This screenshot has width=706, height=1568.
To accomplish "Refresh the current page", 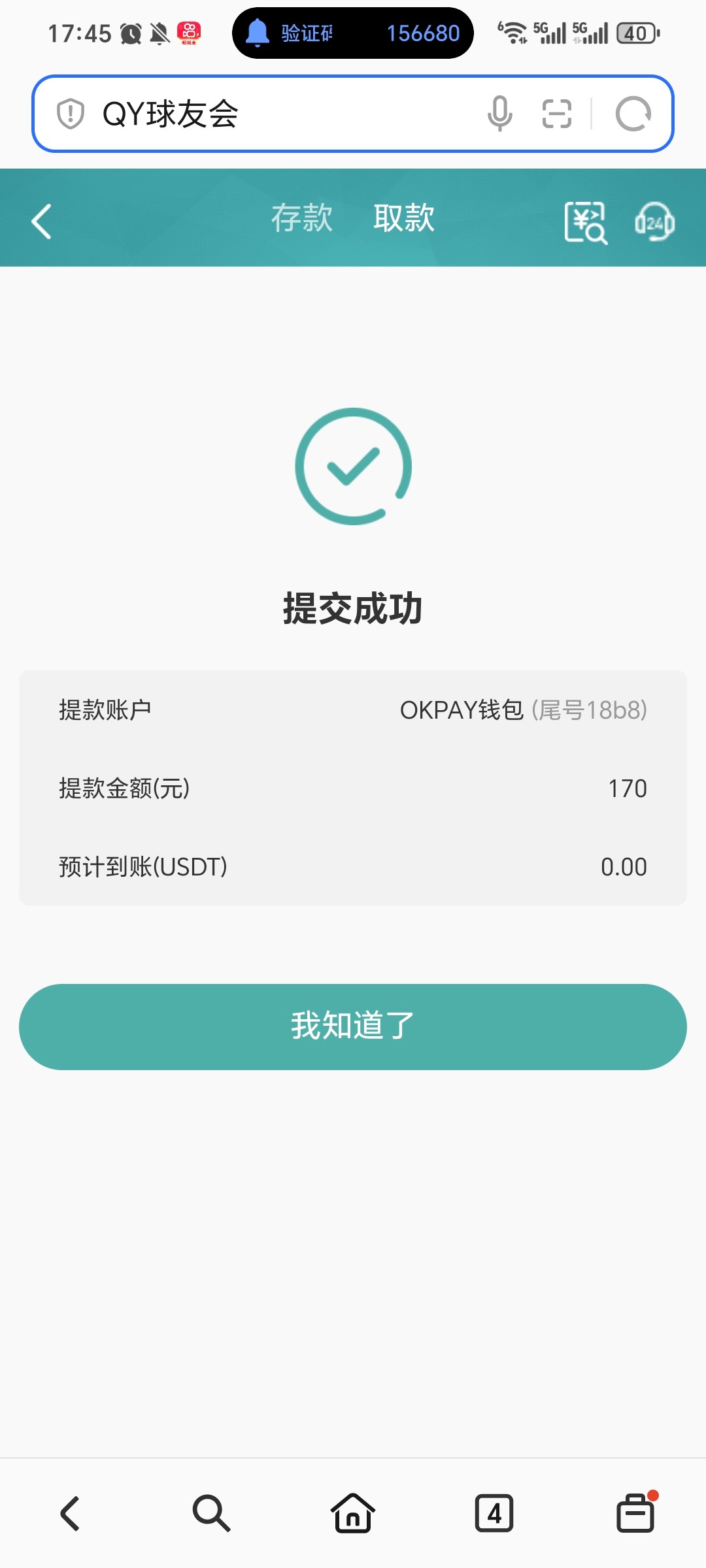I will point(633,114).
